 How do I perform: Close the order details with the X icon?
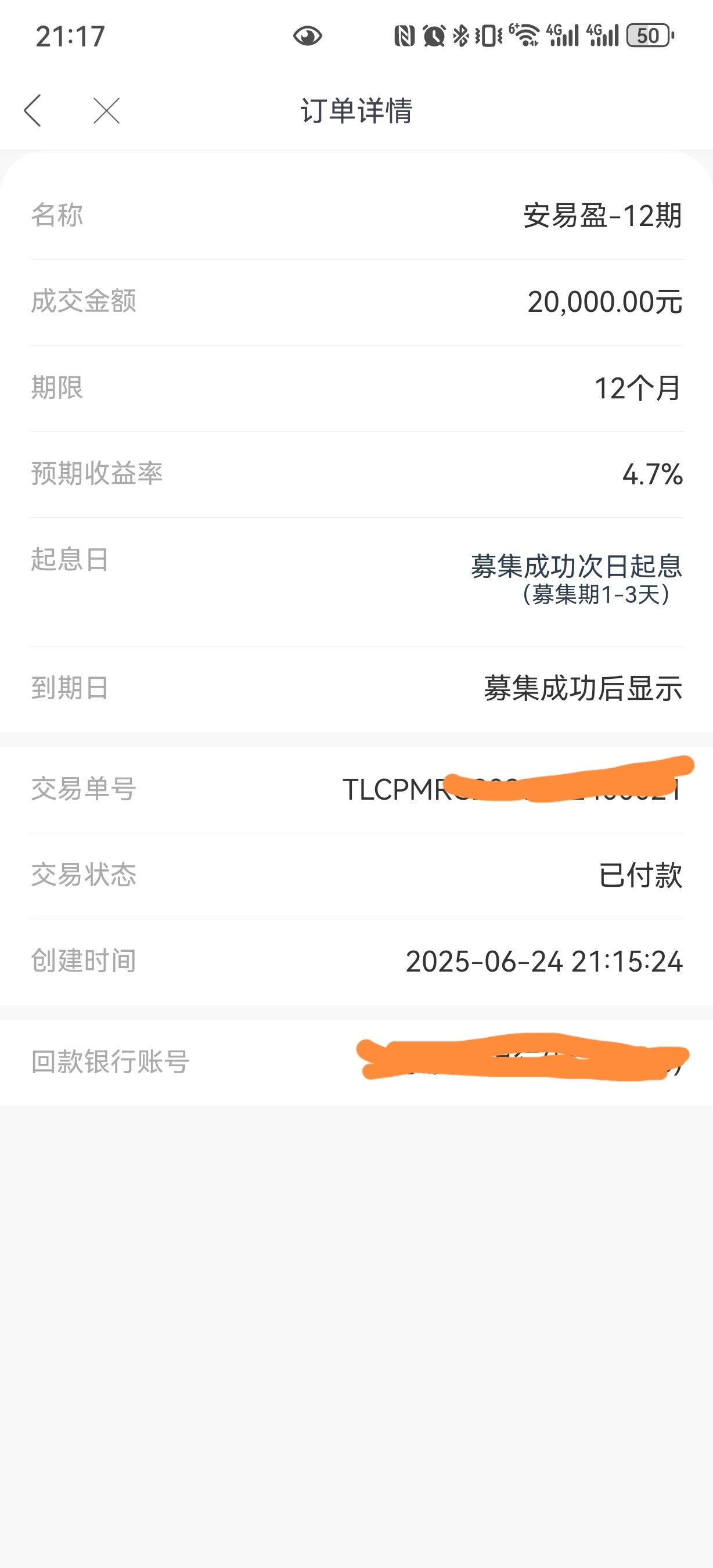(106, 111)
